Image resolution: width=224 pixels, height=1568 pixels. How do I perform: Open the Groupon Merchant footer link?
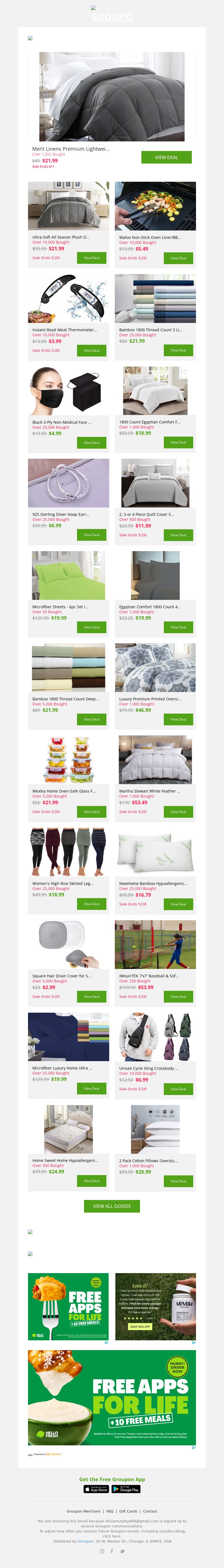click(x=83, y=1511)
